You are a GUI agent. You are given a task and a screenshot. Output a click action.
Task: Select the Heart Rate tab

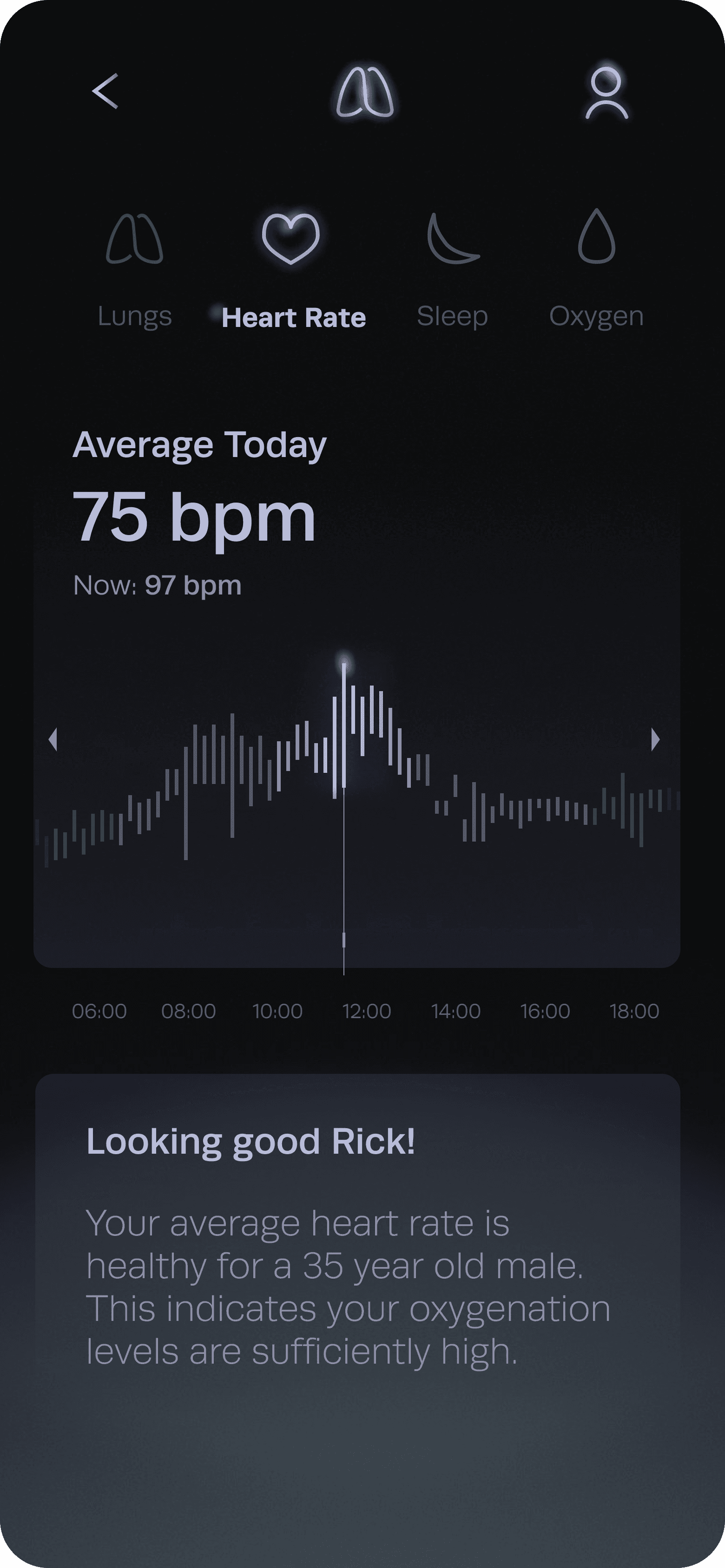pyautogui.click(x=293, y=270)
